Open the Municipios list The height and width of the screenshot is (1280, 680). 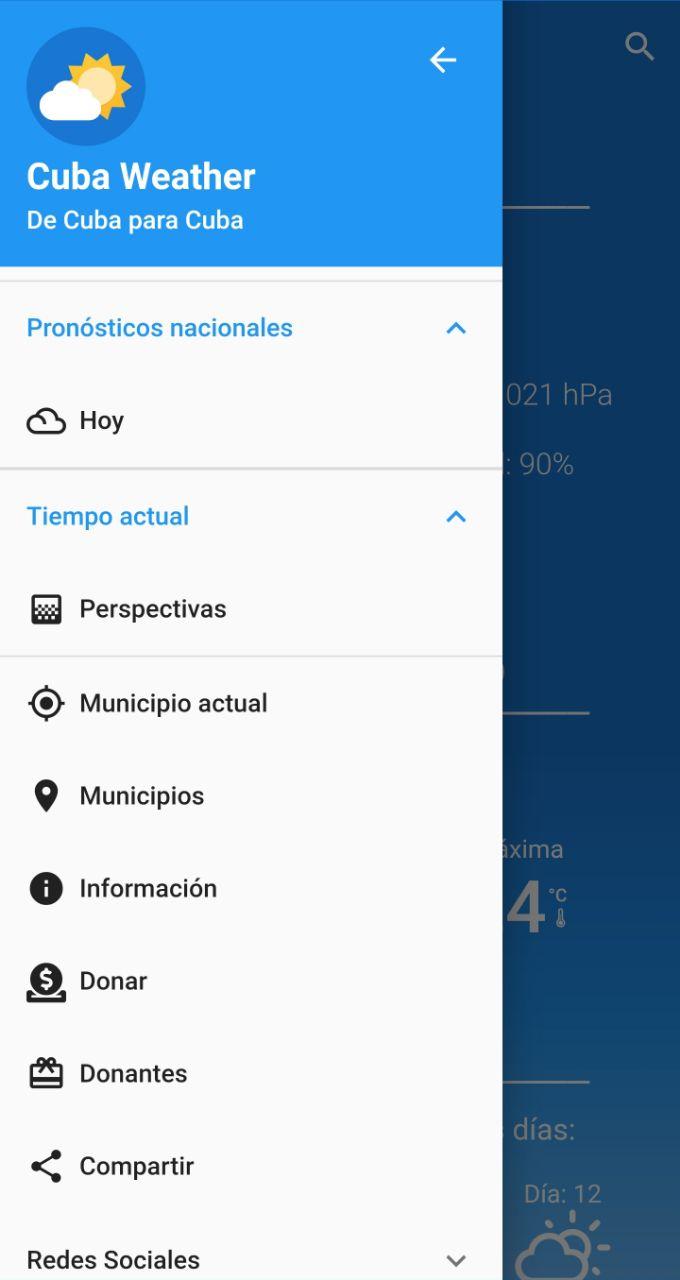pos(142,796)
